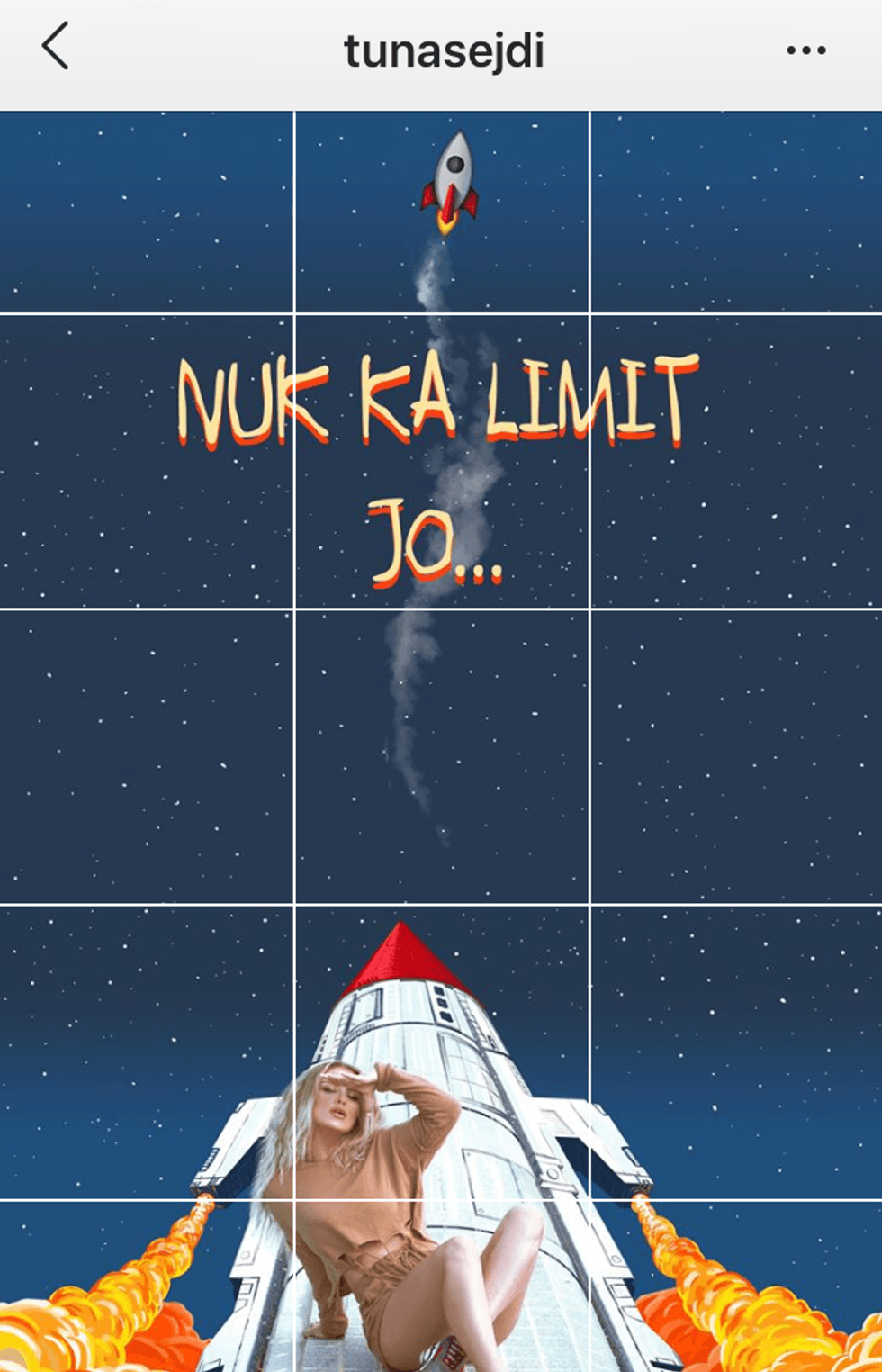Open the post tile with the red rocket nose cone

point(442,1052)
